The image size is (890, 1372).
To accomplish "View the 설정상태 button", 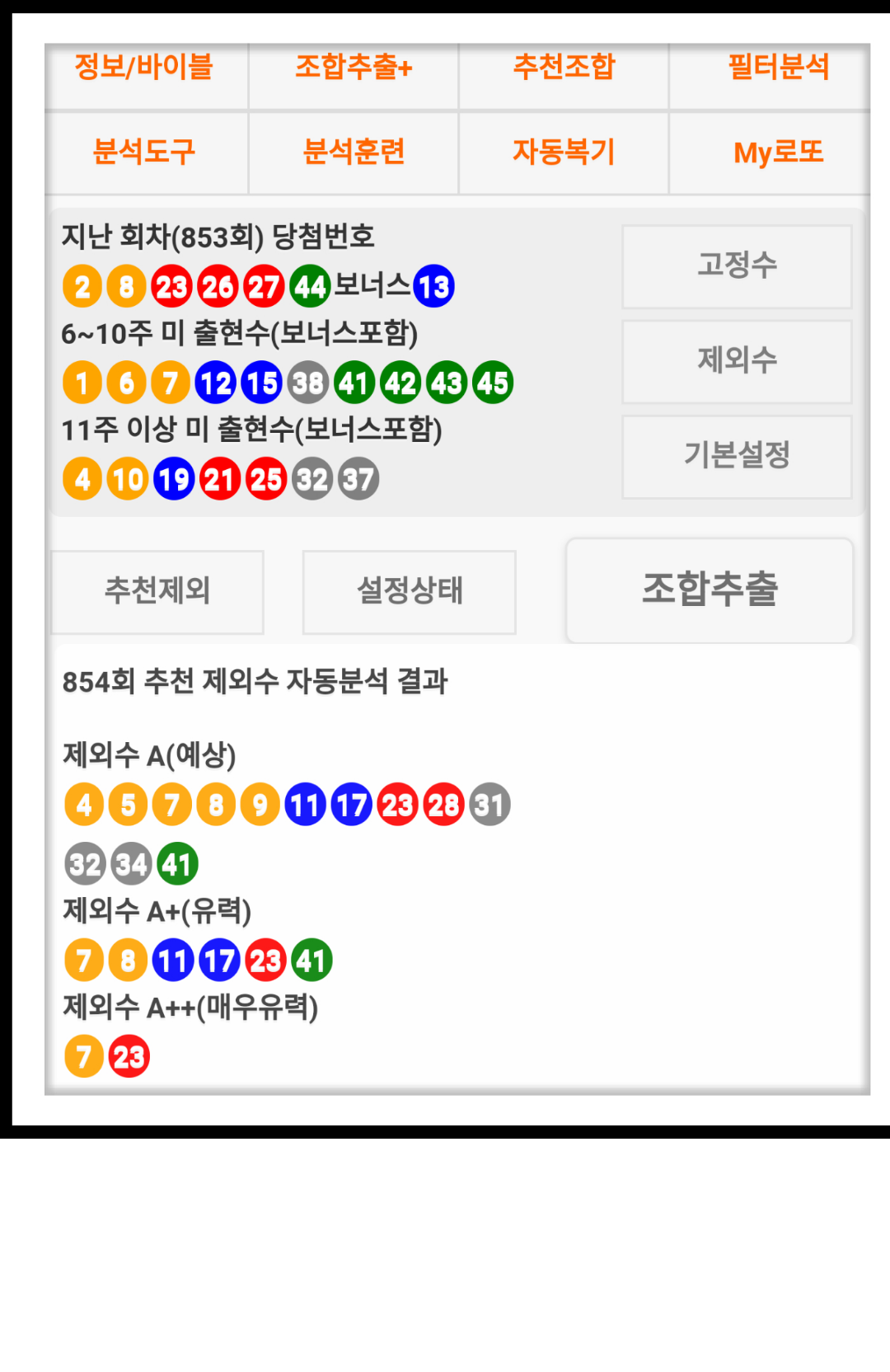I will pos(410,591).
